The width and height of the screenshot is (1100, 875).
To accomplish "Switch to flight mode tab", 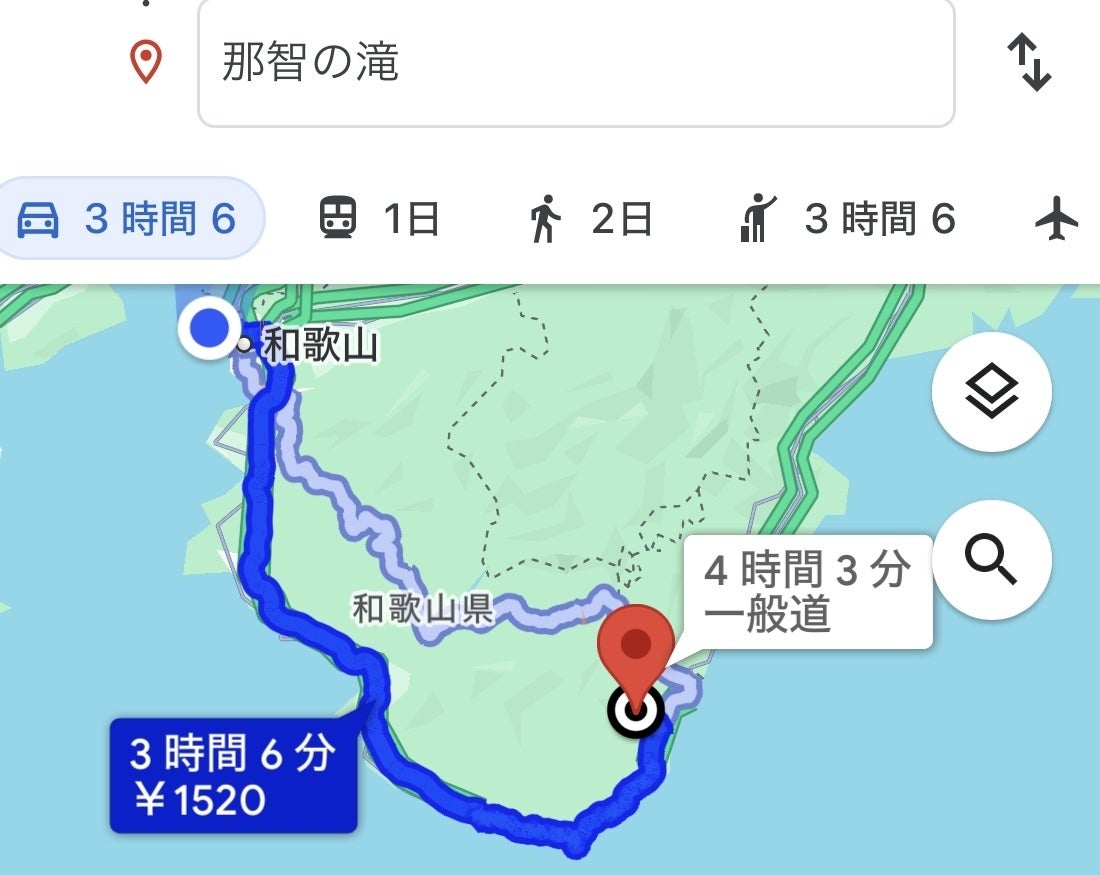I will click(x=1056, y=219).
